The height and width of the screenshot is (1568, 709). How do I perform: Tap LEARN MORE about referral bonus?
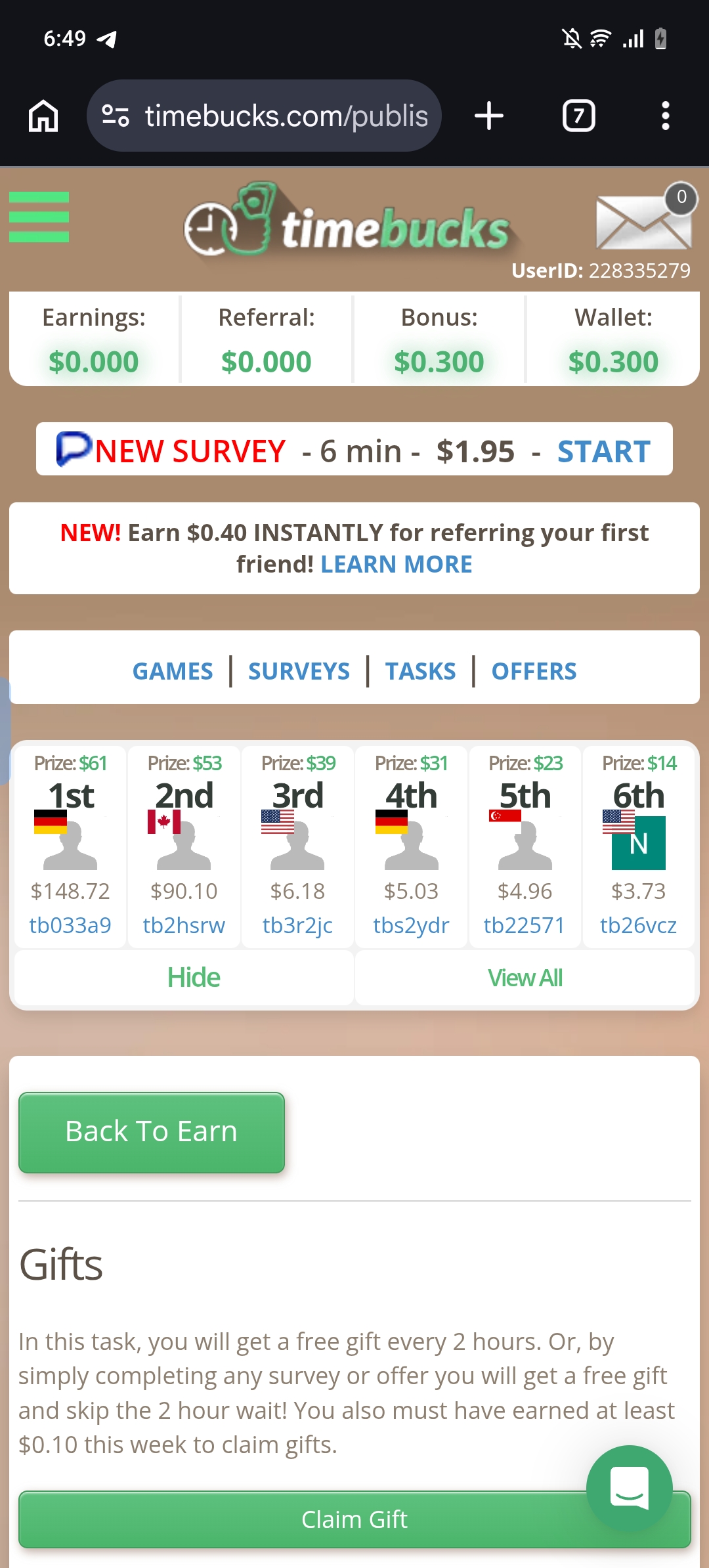396,565
